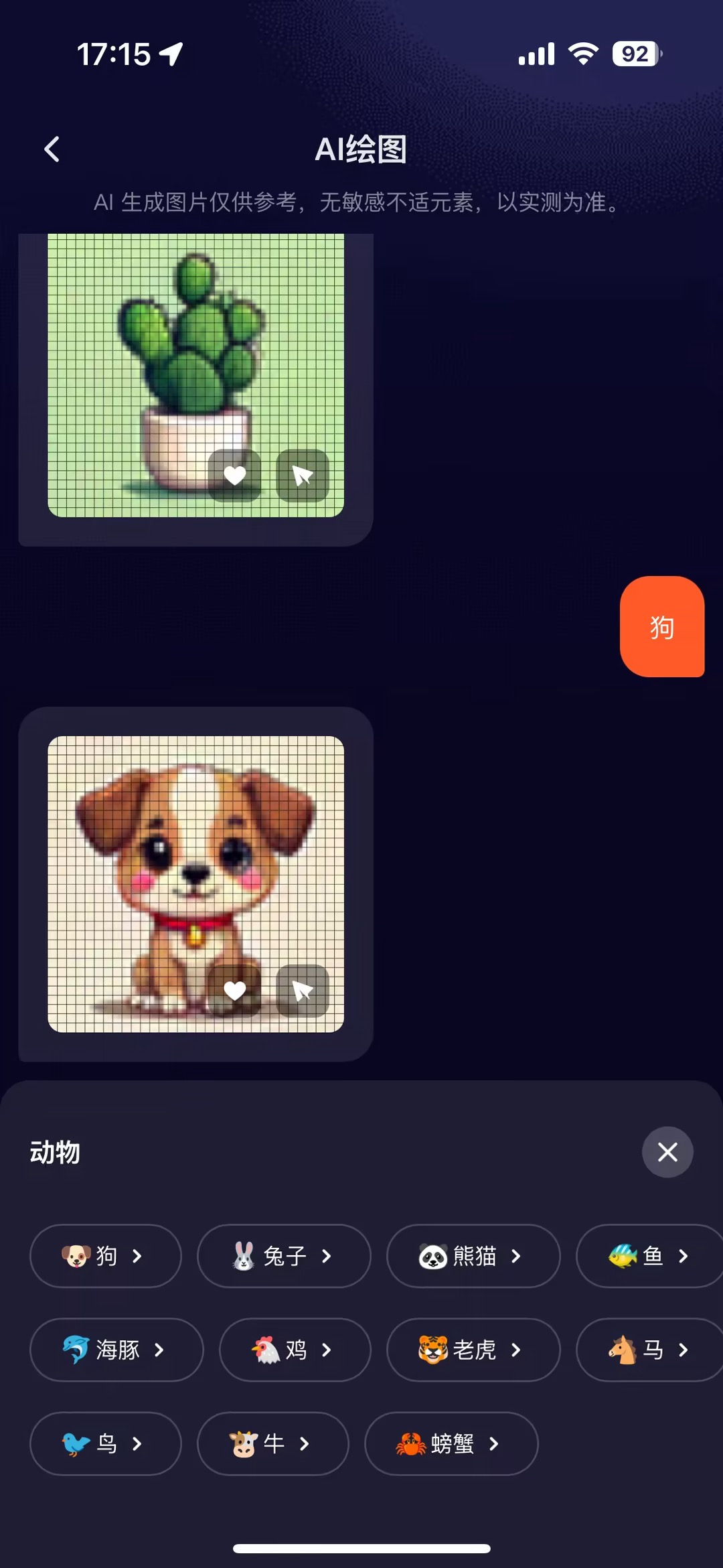The width and height of the screenshot is (723, 1568).
Task: Select the 牛 chip
Action: (x=272, y=1443)
